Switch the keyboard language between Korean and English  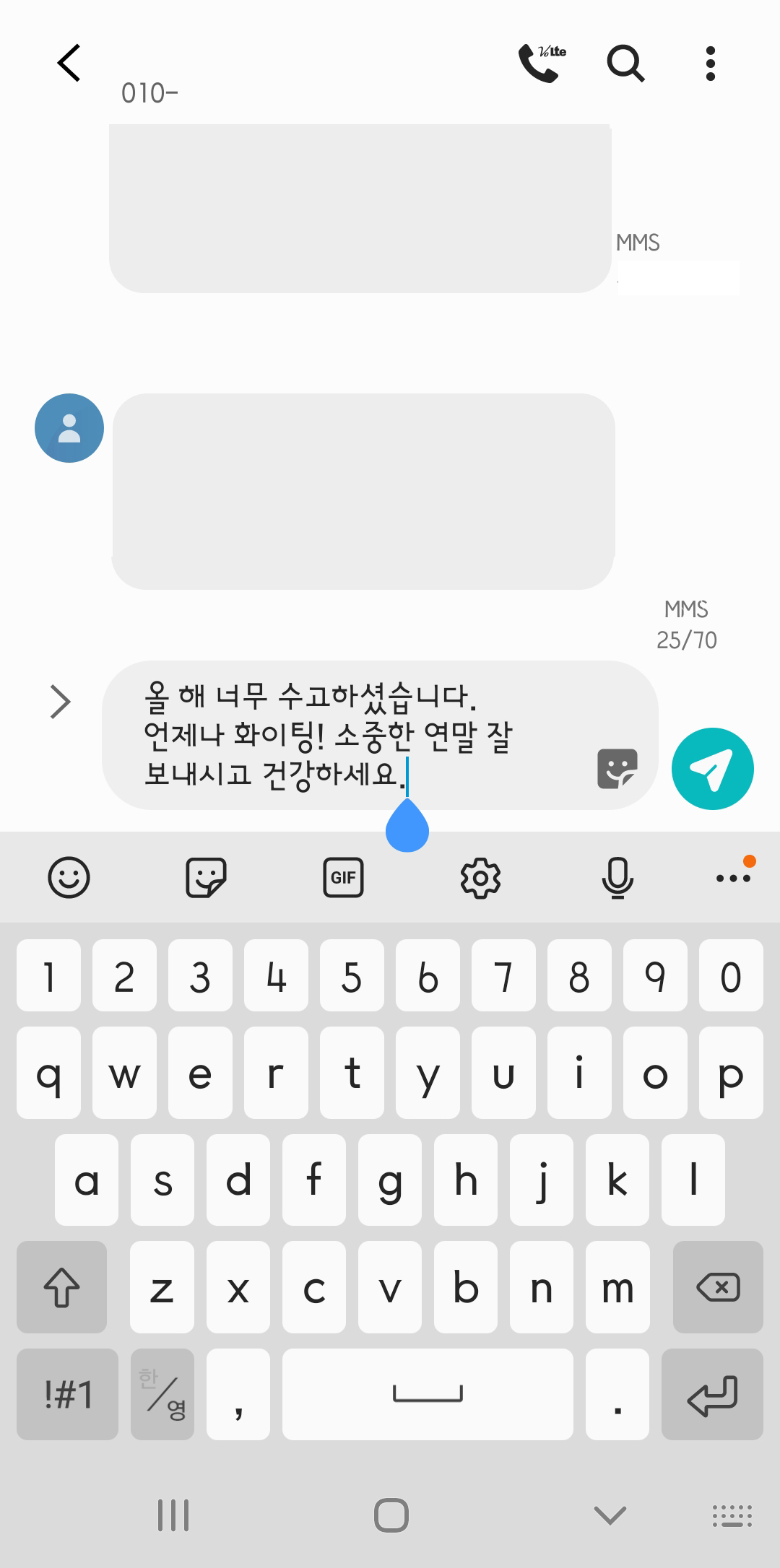point(162,1394)
